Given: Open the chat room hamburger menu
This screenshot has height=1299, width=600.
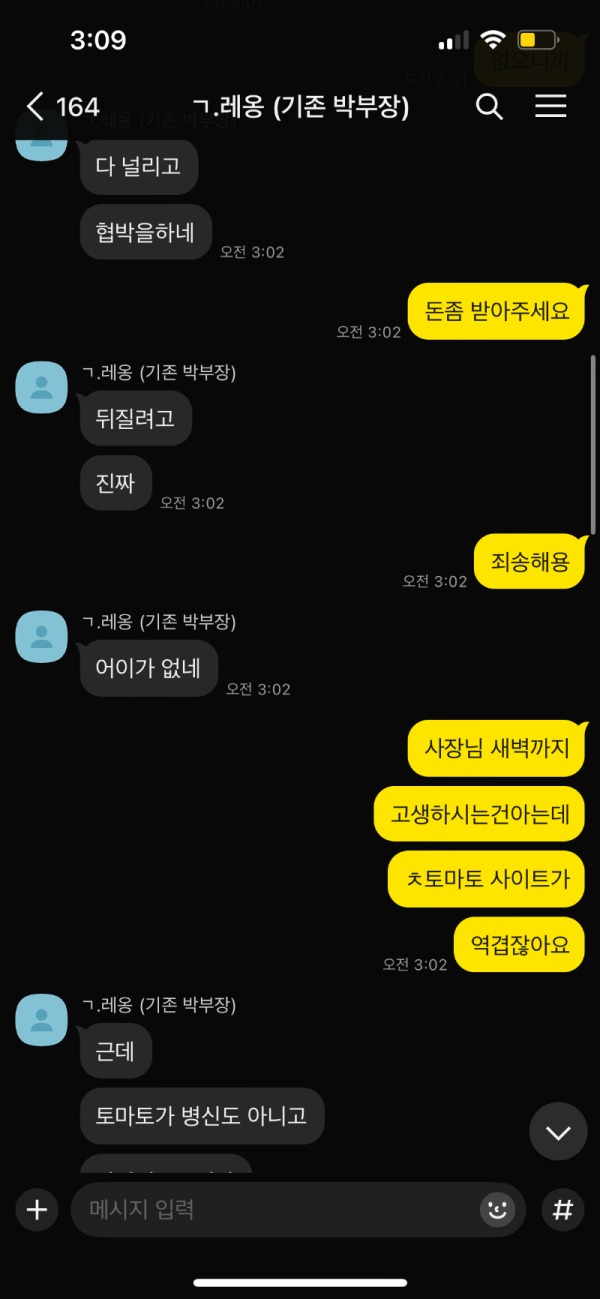Looking at the screenshot, I should click(551, 107).
